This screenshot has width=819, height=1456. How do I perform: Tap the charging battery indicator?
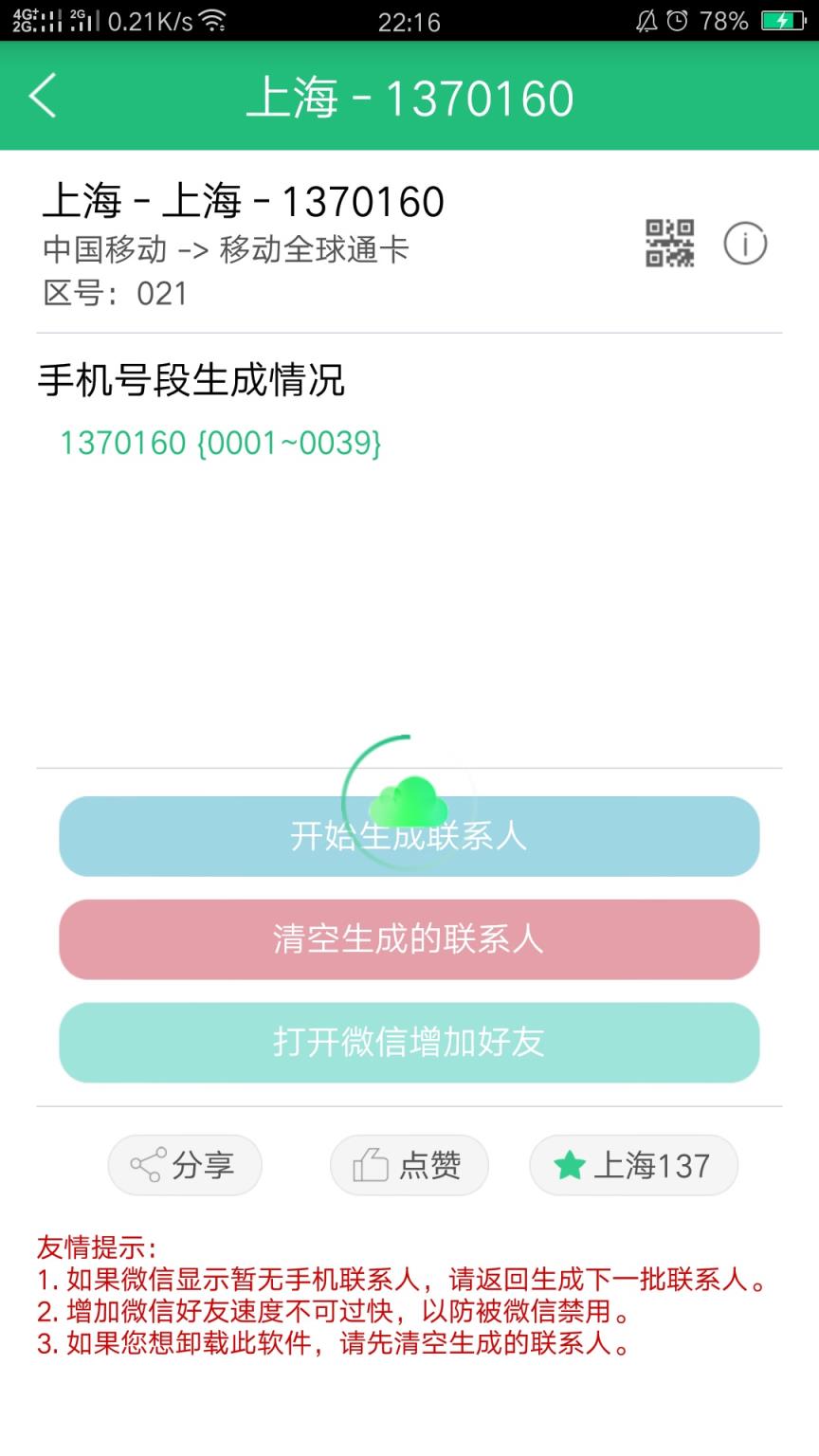coord(781,19)
